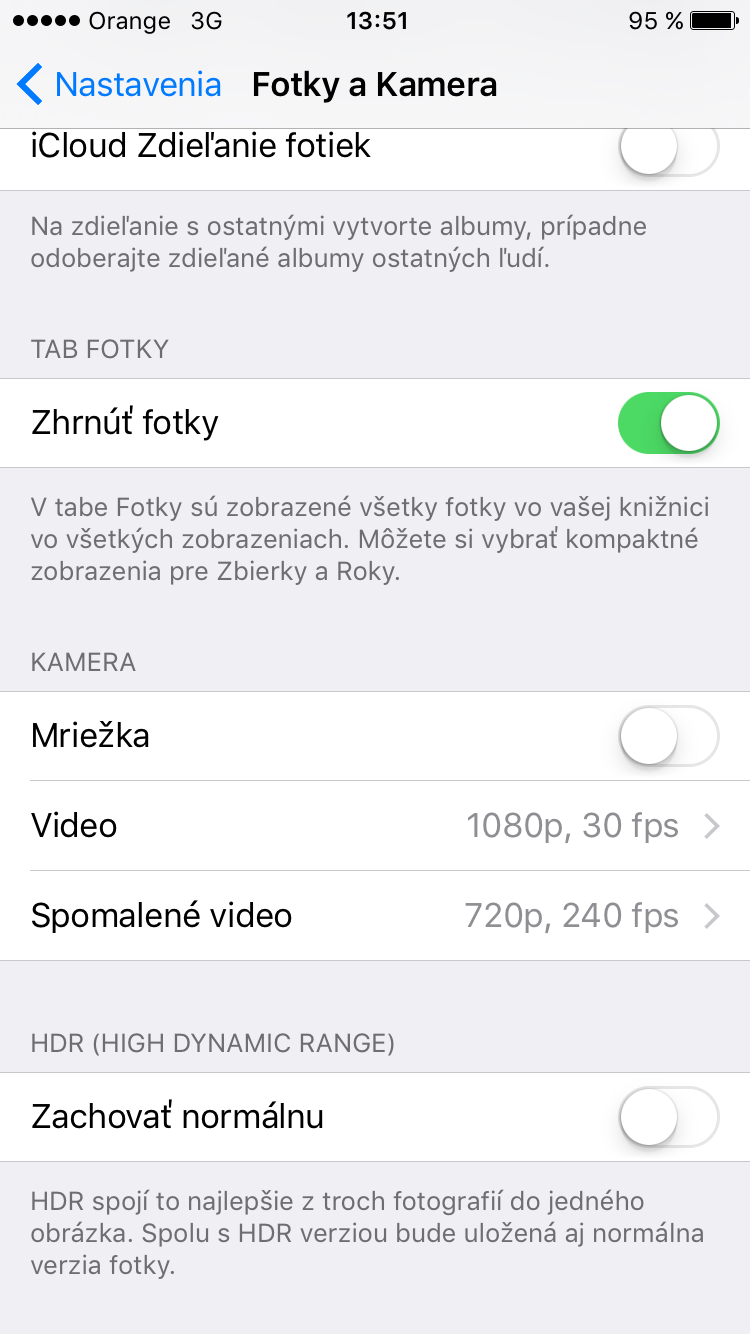The image size is (750, 1334).
Task: Go back to Nastavenia
Action: point(120,85)
